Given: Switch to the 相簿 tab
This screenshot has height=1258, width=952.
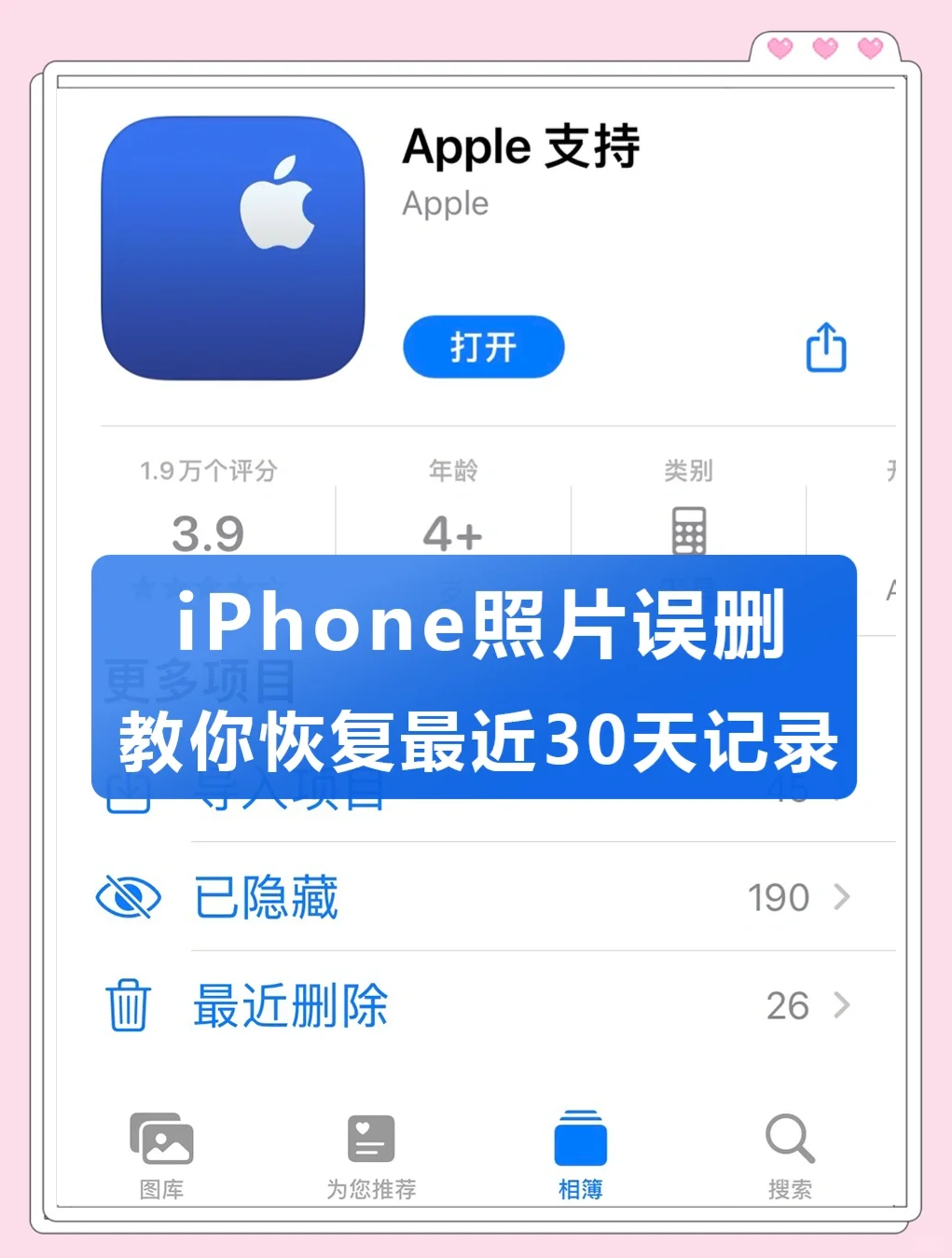Looking at the screenshot, I should 580,1156.
